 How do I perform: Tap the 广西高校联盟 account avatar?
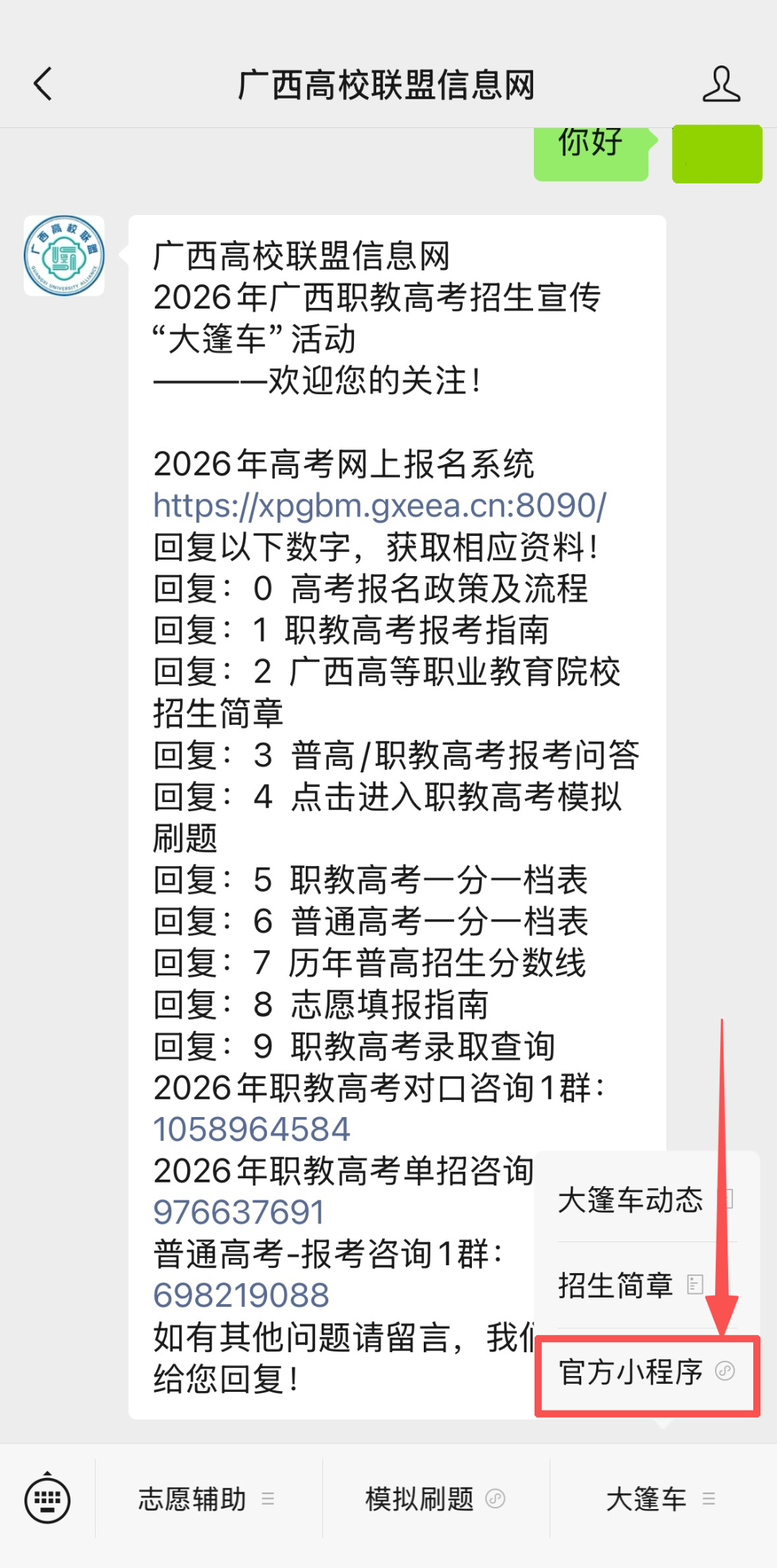pos(64,256)
